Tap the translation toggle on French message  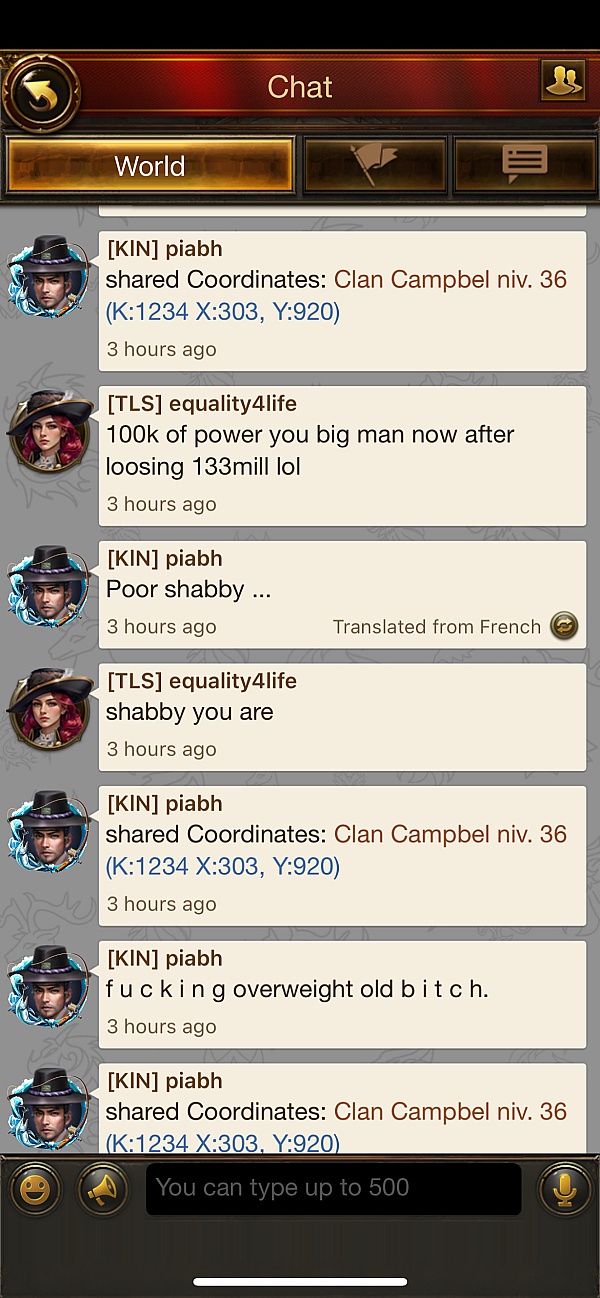pyautogui.click(x=564, y=627)
